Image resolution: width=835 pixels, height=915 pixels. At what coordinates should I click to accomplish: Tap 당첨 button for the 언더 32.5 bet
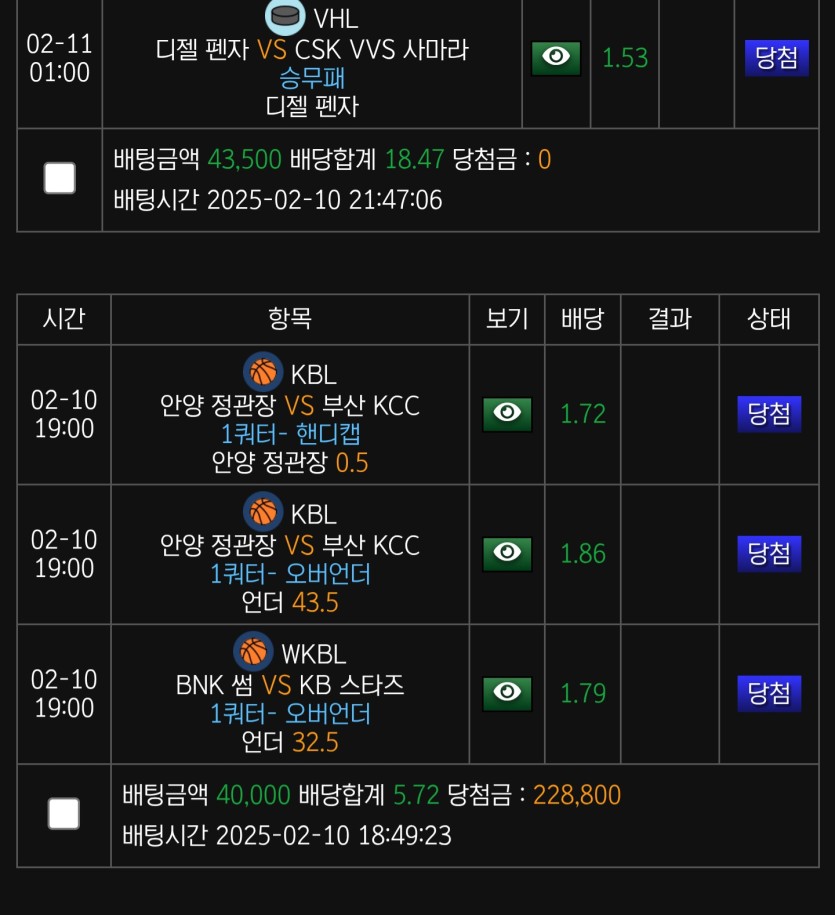[769, 693]
